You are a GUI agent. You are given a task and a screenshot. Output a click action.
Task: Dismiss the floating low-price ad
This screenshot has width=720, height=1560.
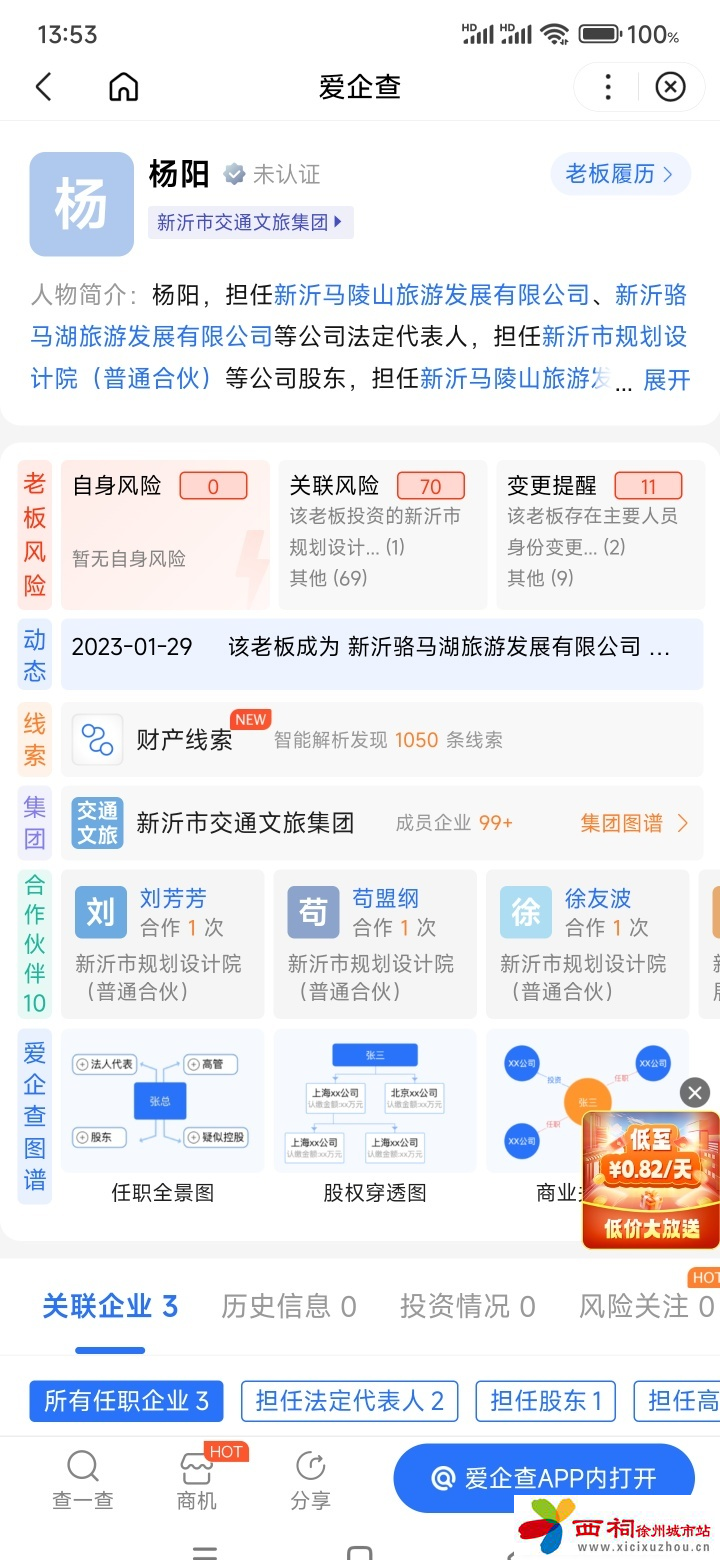695,1093
